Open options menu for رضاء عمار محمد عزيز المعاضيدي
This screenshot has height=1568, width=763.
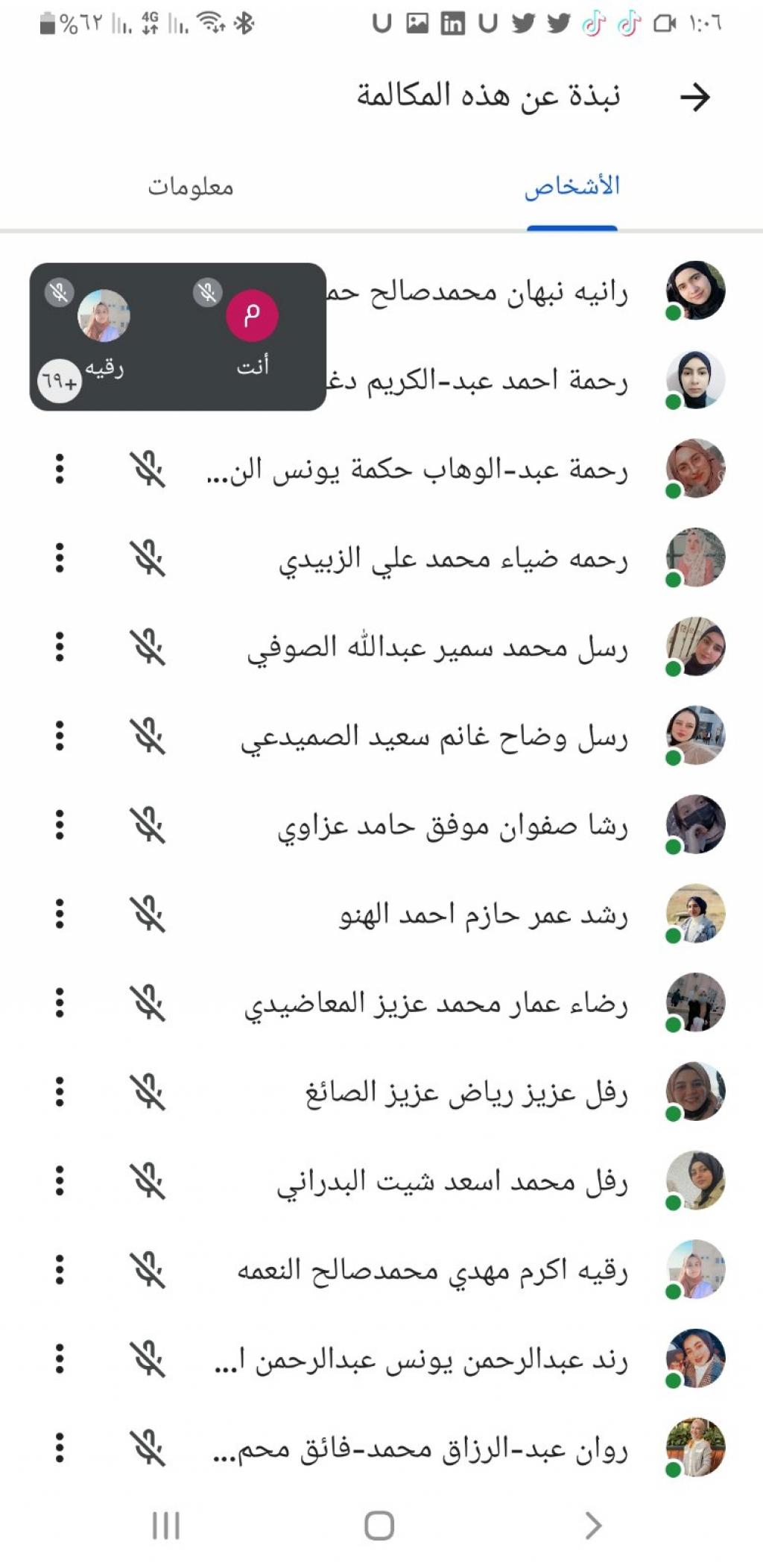[x=60, y=1003]
